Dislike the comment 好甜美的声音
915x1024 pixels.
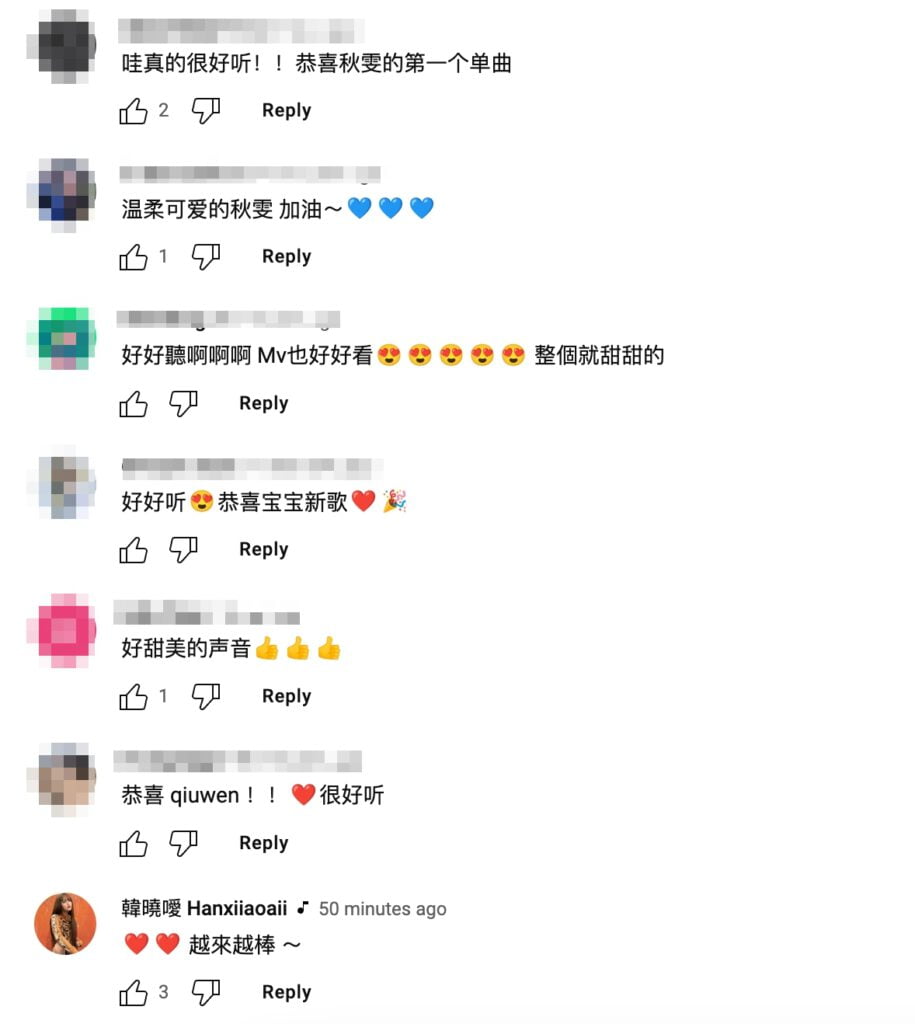tap(206, 697)
